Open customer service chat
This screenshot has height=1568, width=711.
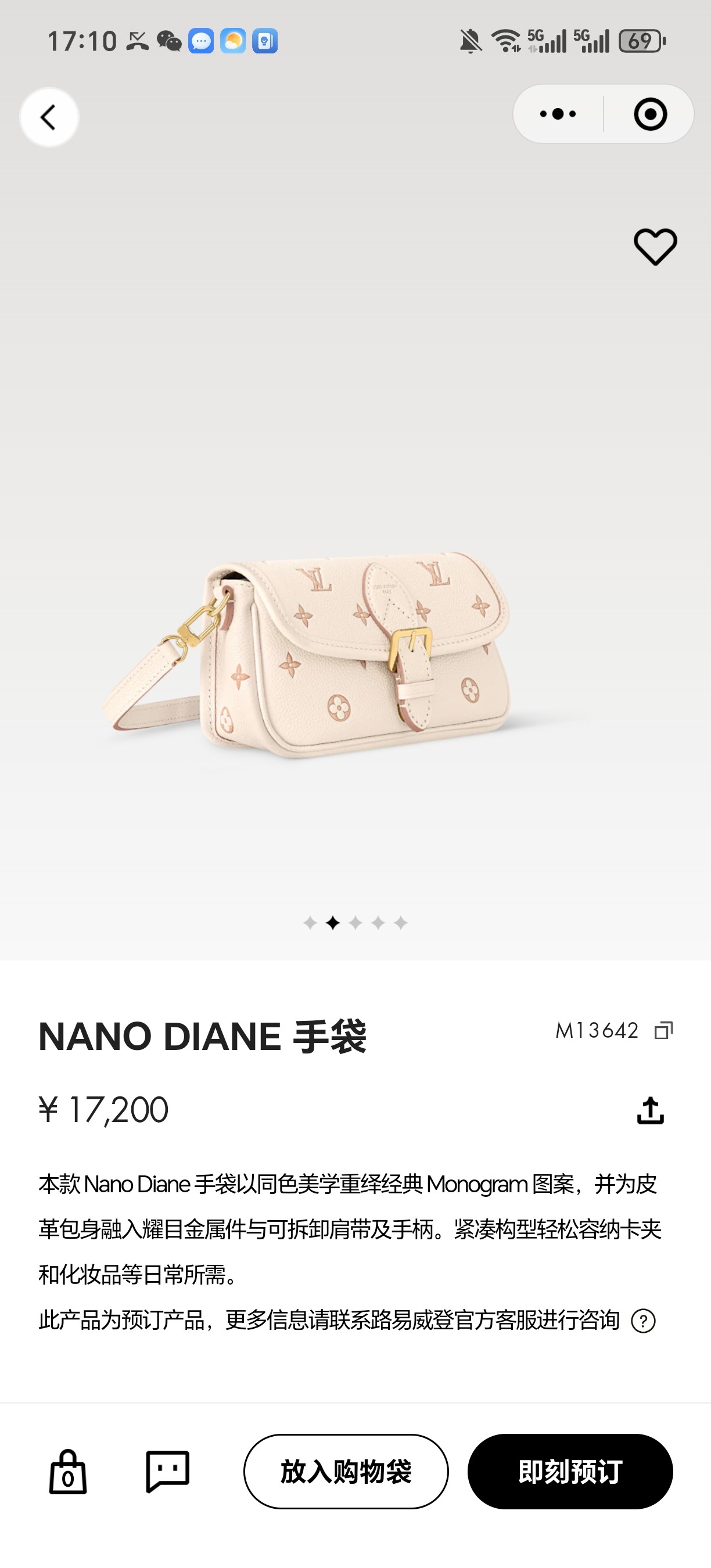(167, 1471)
